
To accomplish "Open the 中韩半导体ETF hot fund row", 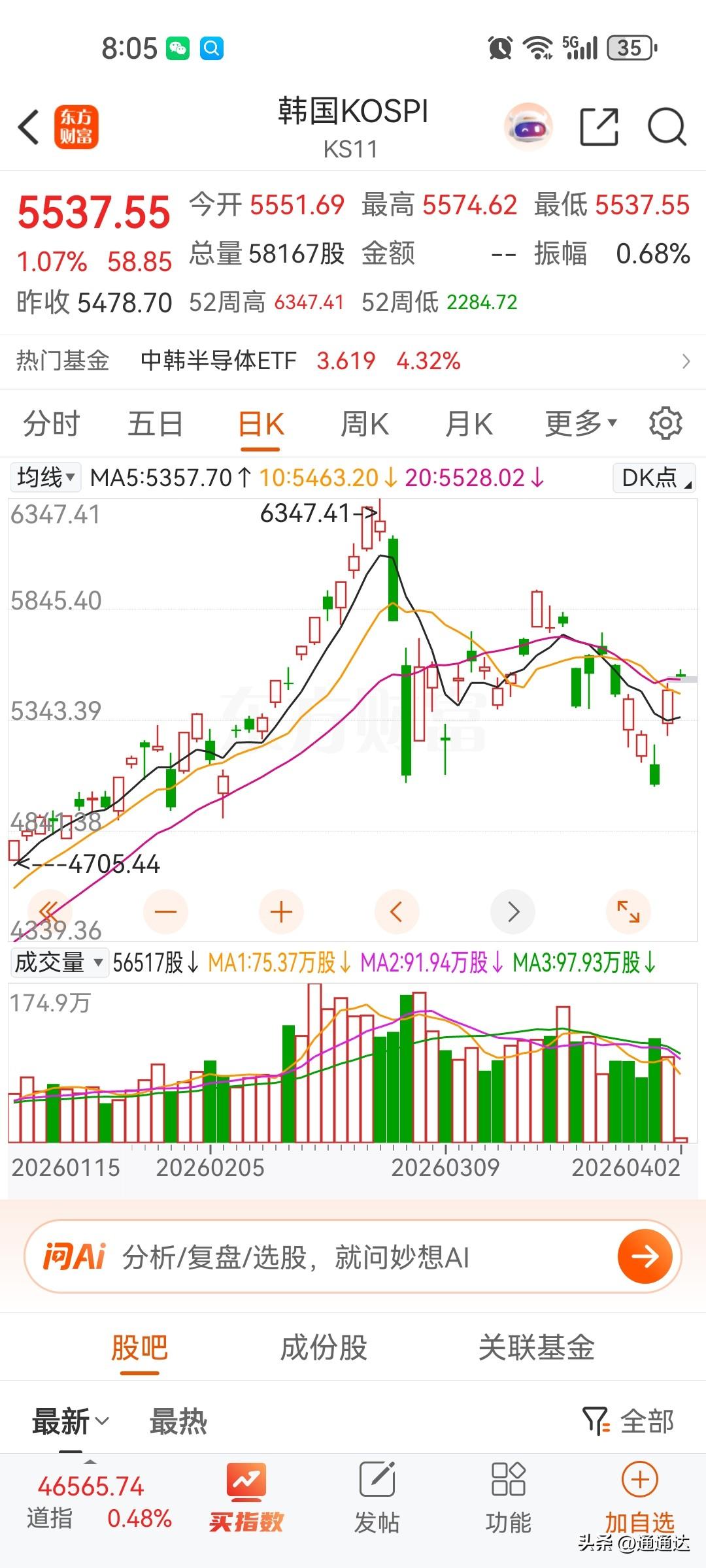I will tap(353, 361).
